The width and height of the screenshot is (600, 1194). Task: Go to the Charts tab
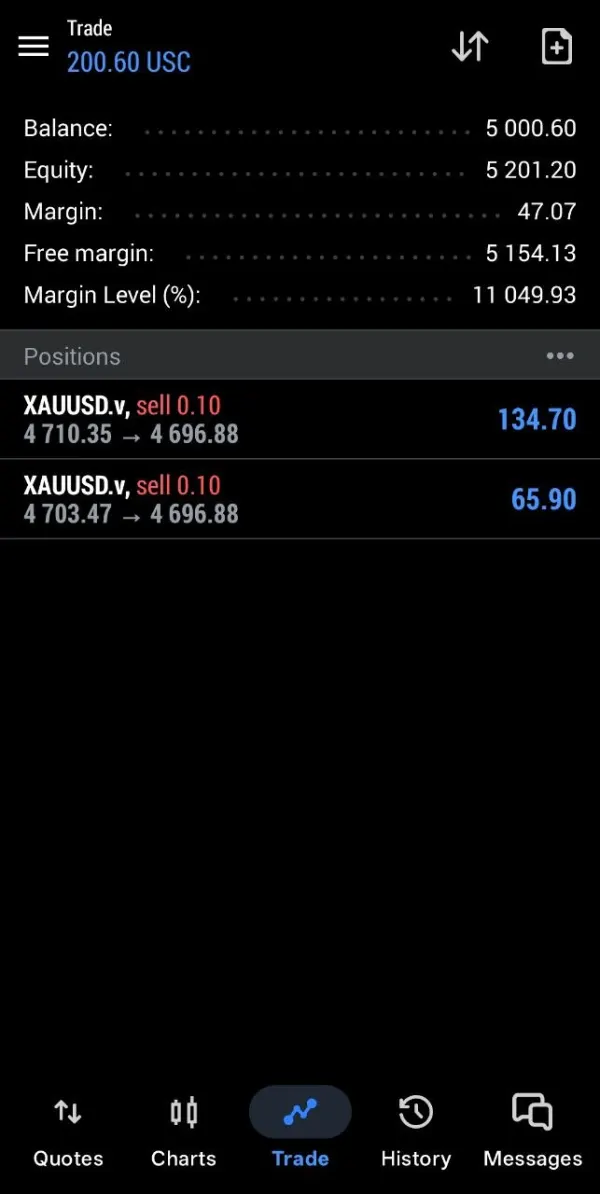tap(183, 1130)
